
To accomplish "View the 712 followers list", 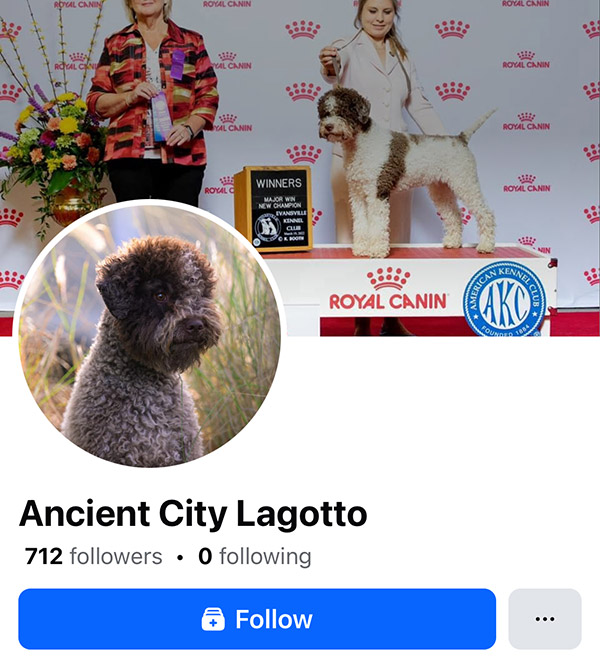I will [x=93, y=556].
